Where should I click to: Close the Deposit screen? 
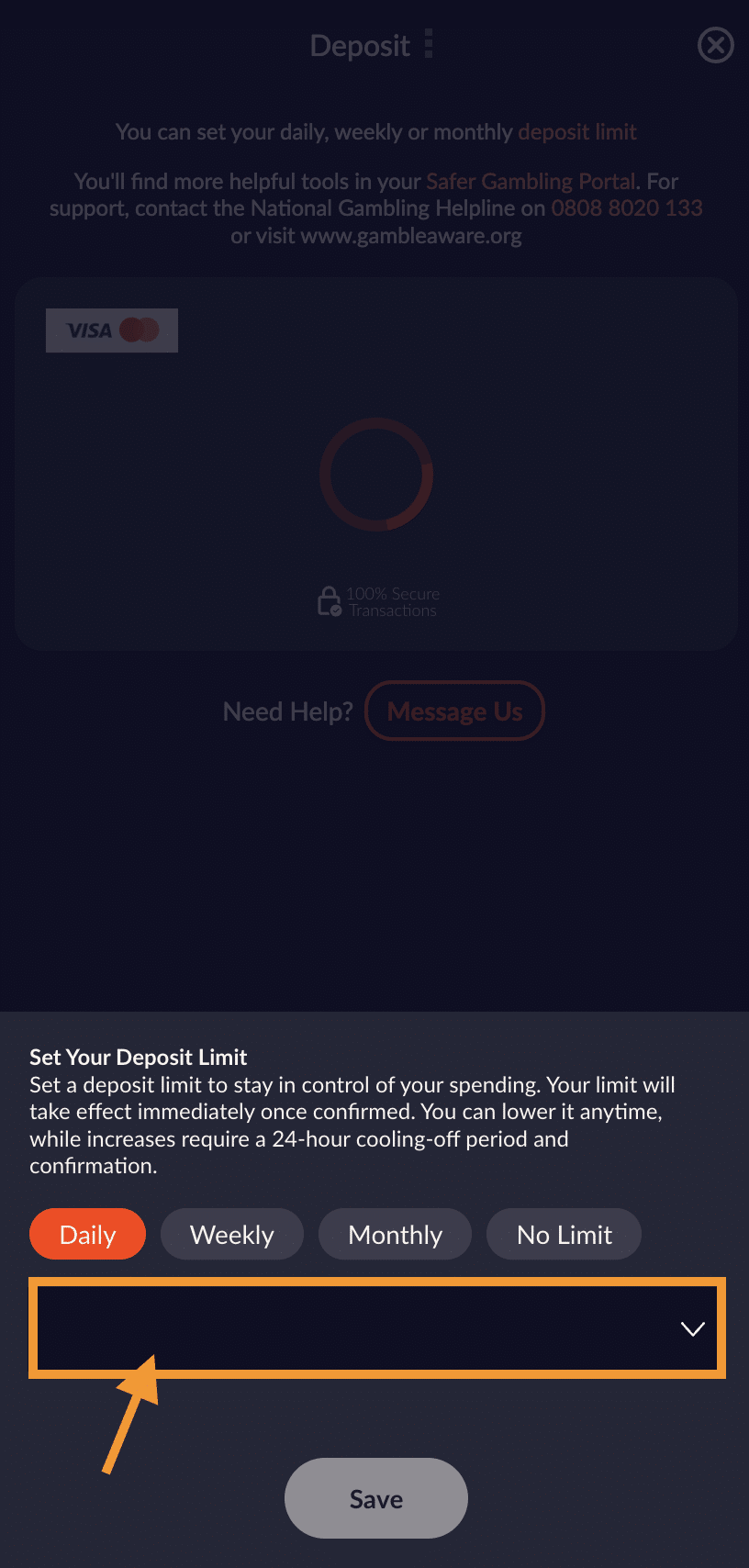click(715, 45)
